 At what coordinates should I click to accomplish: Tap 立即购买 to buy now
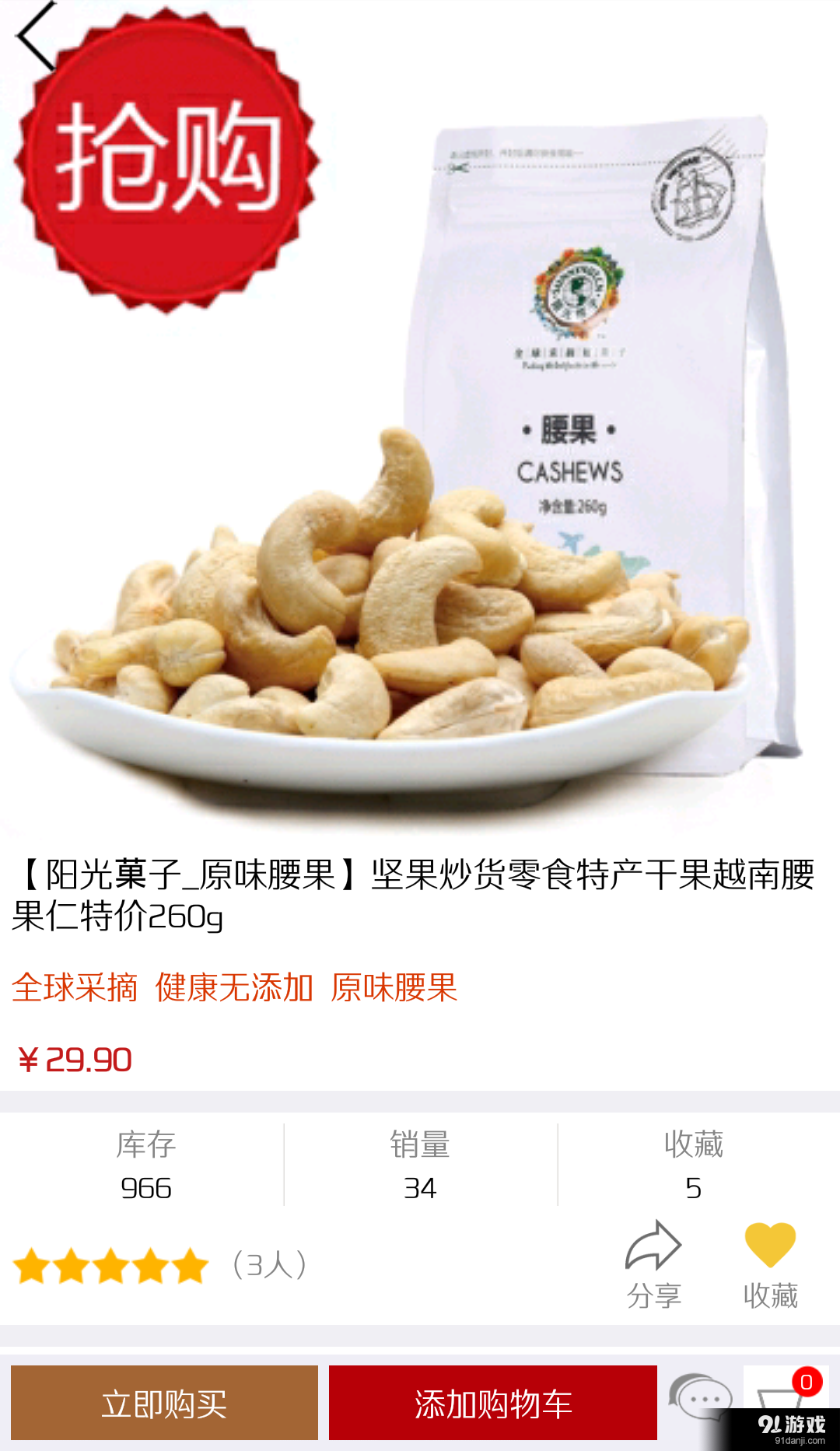(x=164, y=1403)
